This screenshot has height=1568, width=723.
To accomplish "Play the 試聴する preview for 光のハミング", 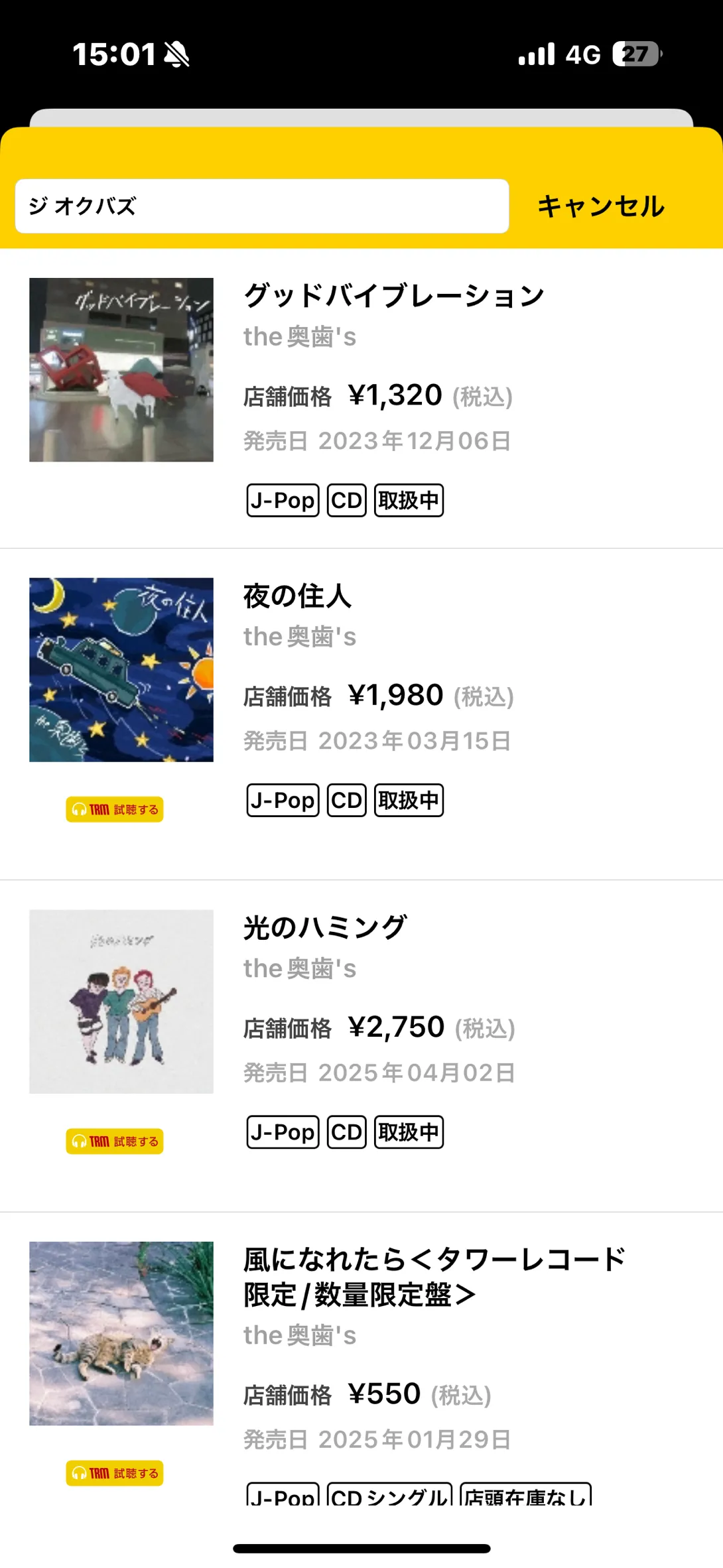I will pos(115,1141).
